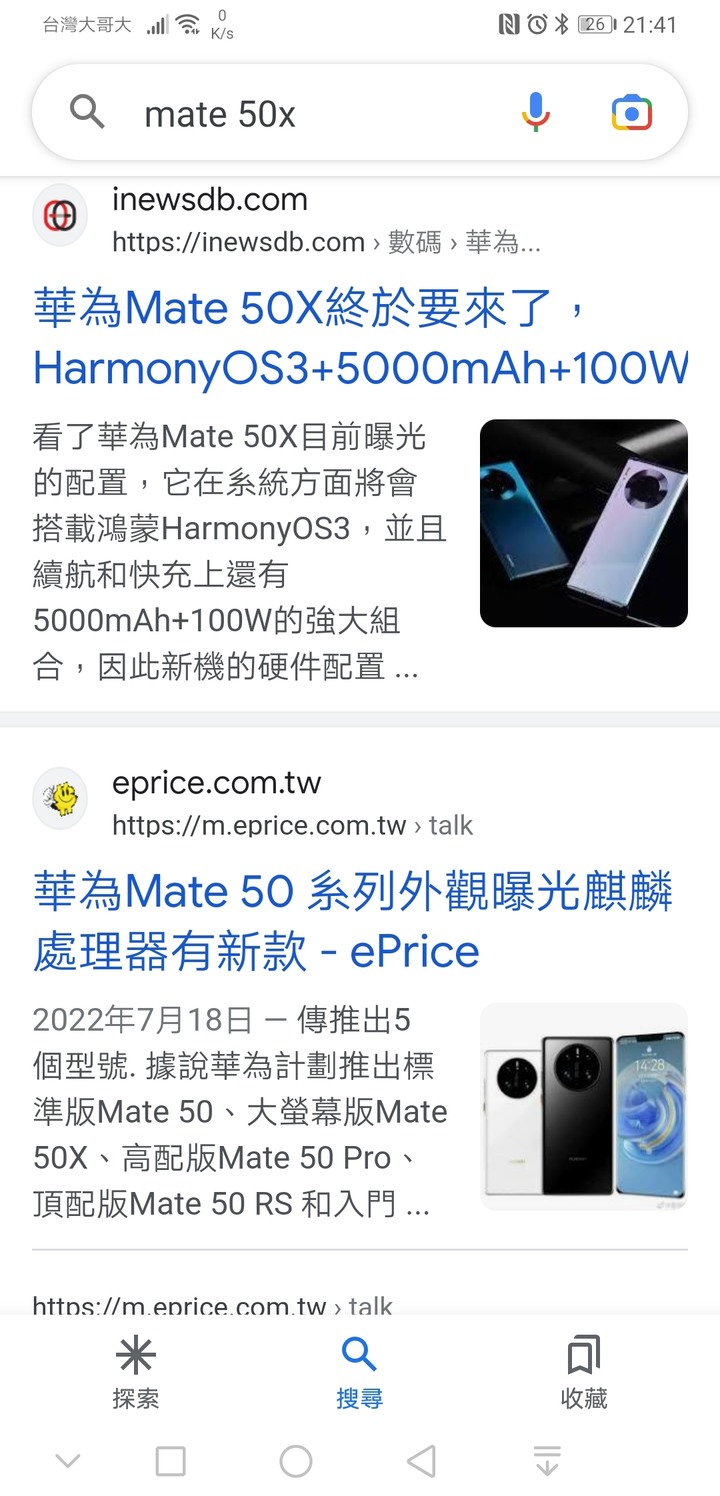The width and height of the screenshot is (720, 1496).
Task: Go back with the system back triangle
Action: click(422, 1461)
